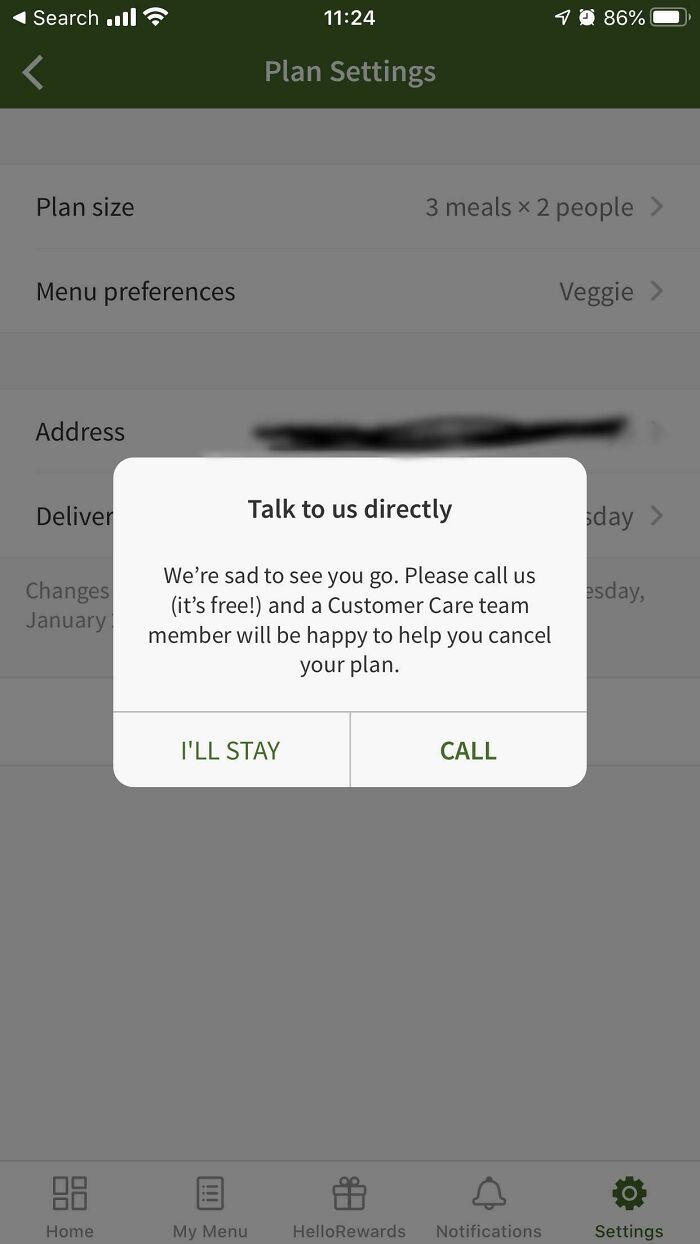Image resolution: width=700 pixels, height=1244 pixels.
Task: Go back with the top-left arrow
Action: 34,72
